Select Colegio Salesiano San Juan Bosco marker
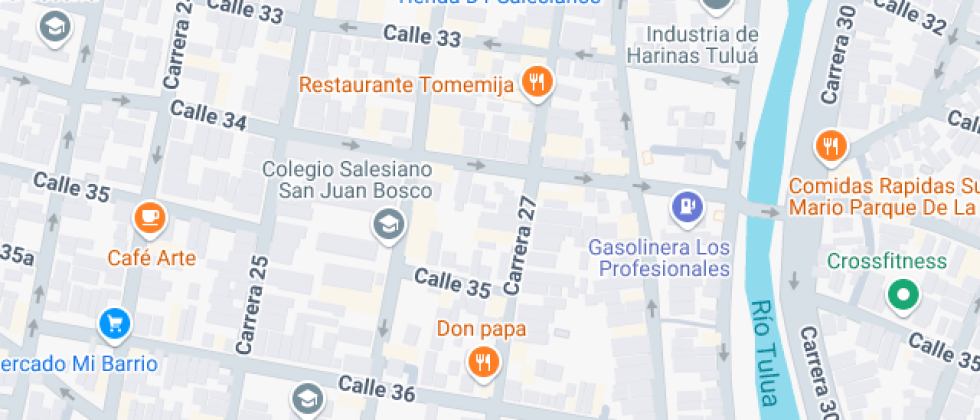 (387, 225)
